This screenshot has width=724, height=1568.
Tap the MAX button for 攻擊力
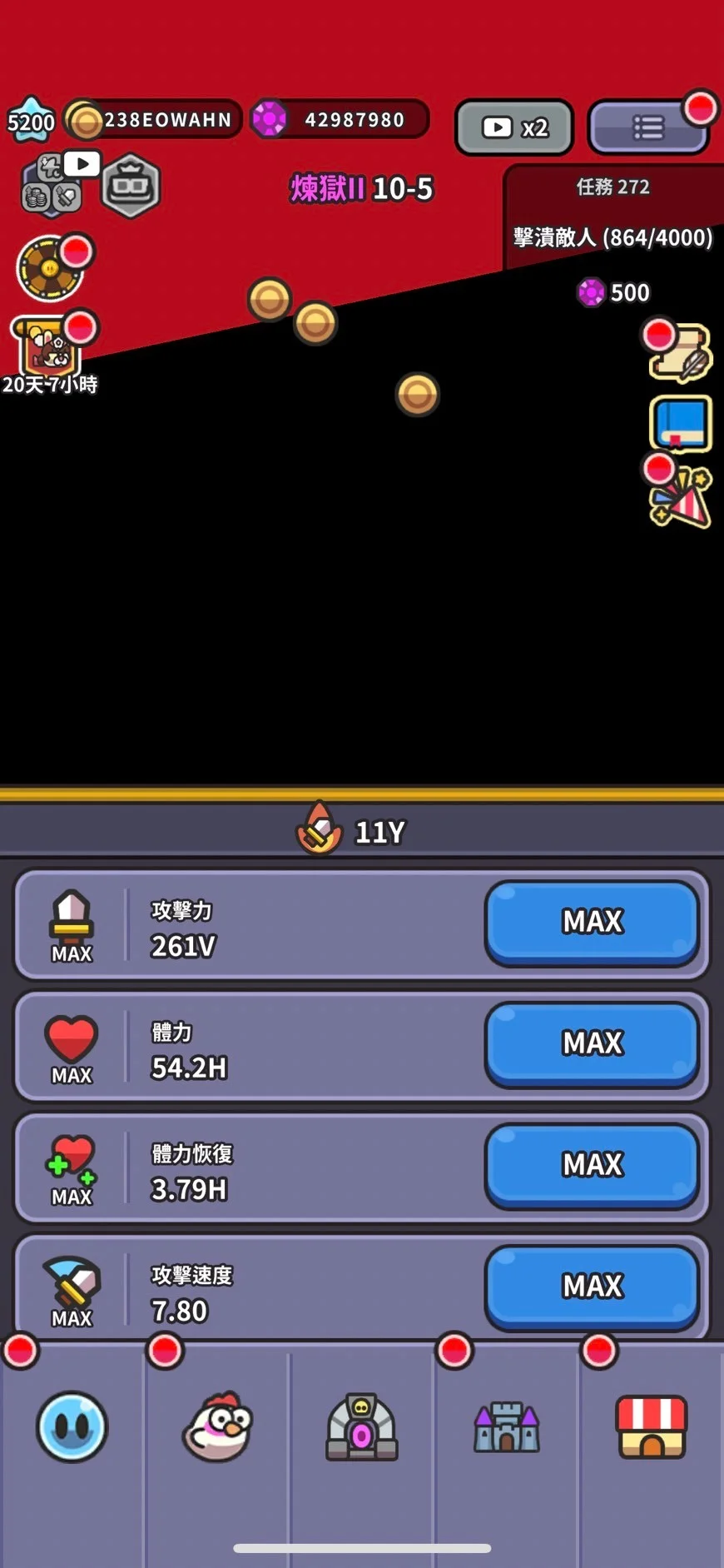coord(592,922)
